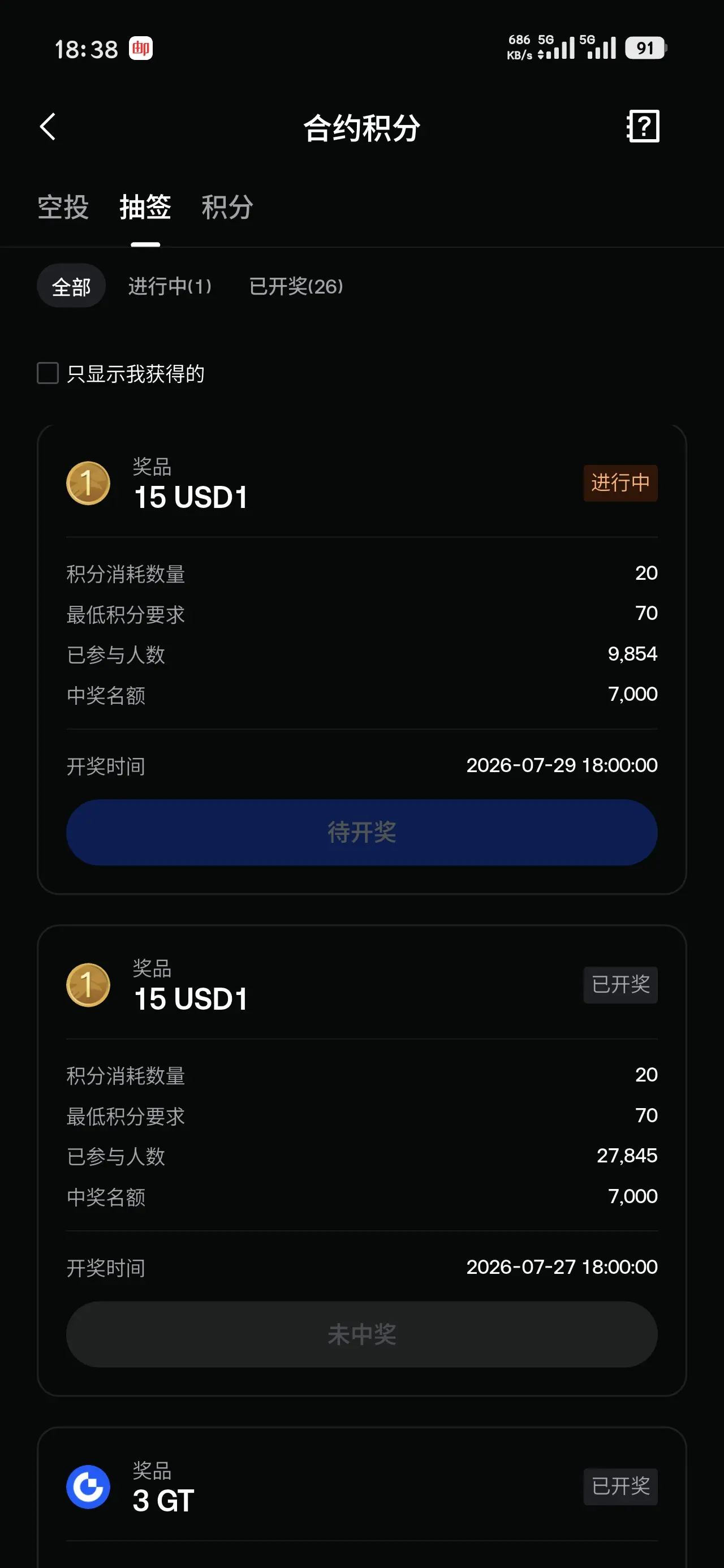Viewport: 724px width, 1568px height.
Task: Go back using the top-left arrow
Action: [48, 127]
